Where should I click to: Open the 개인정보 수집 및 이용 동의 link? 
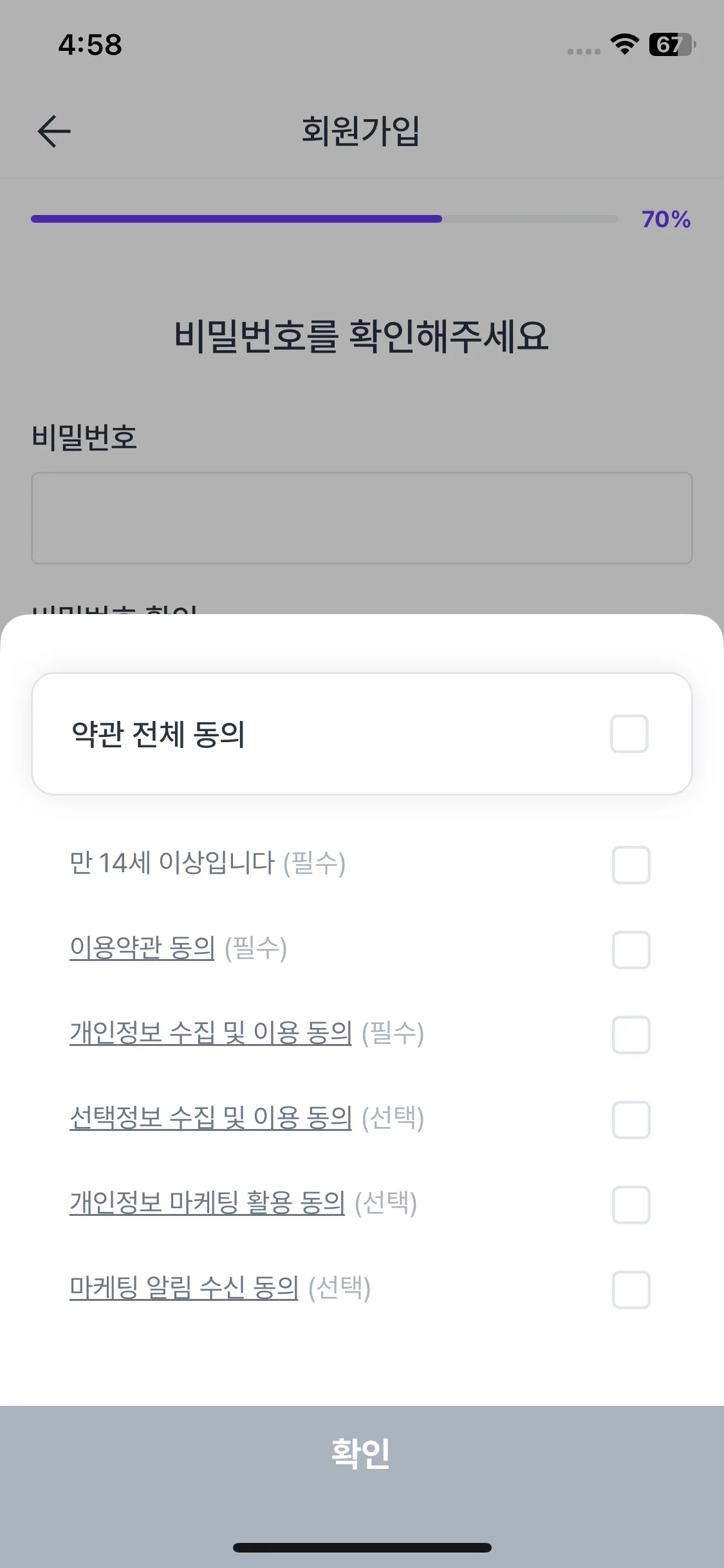(210, 1033)
